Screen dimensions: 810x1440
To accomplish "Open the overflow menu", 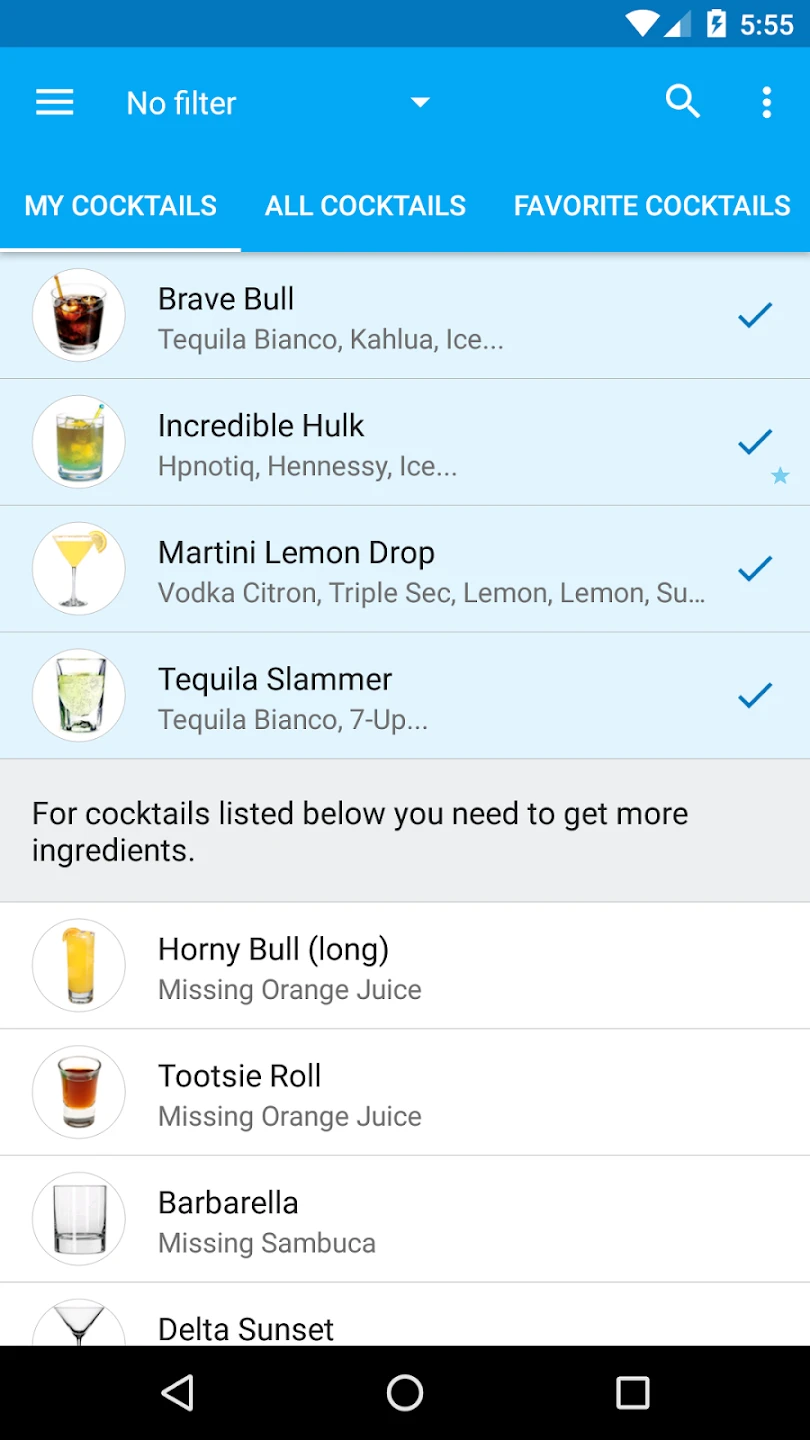I will (x=766, y=102).
